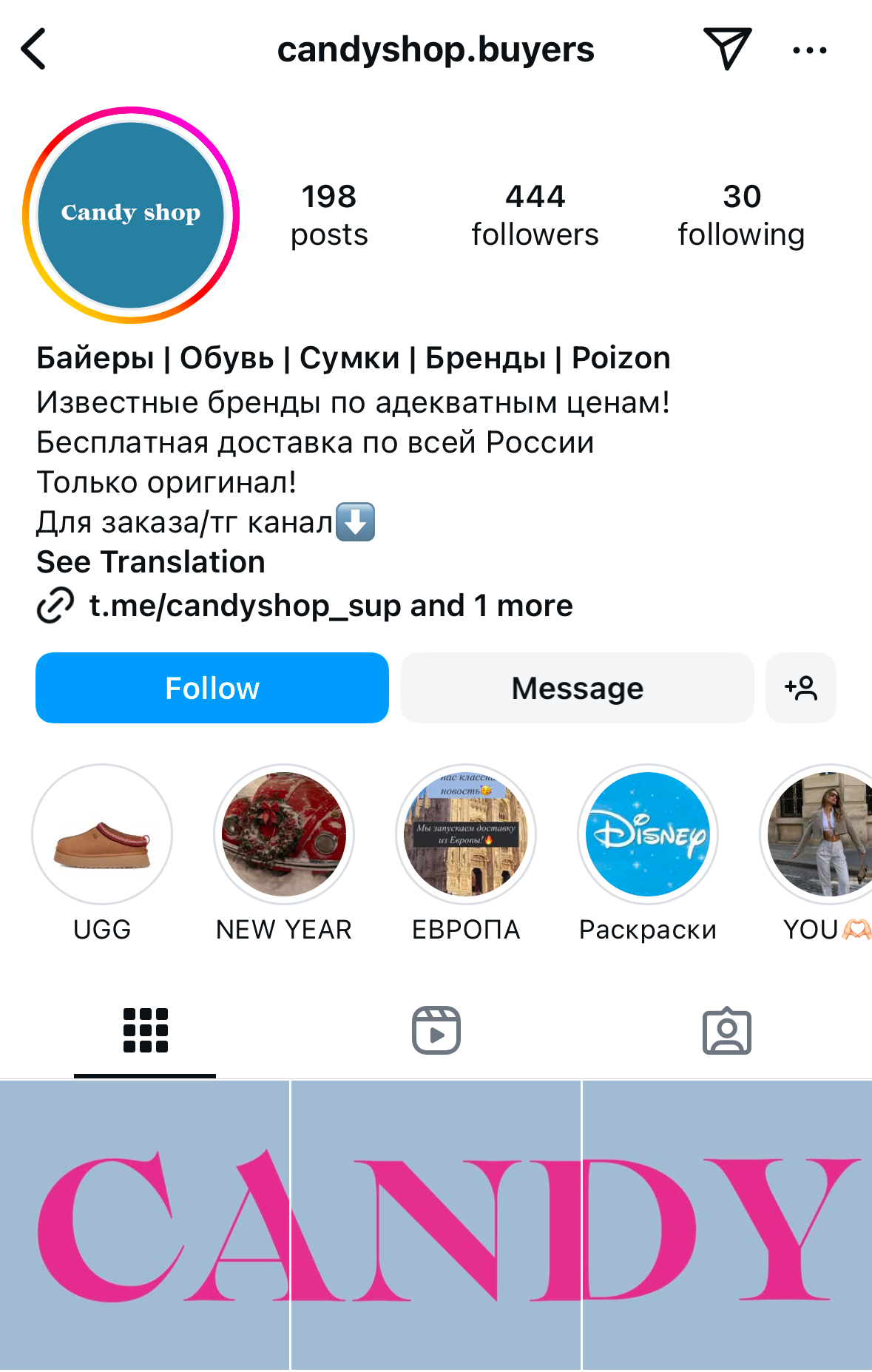
Task: Open the first grid post showing CA
Action: (144, 1224)
